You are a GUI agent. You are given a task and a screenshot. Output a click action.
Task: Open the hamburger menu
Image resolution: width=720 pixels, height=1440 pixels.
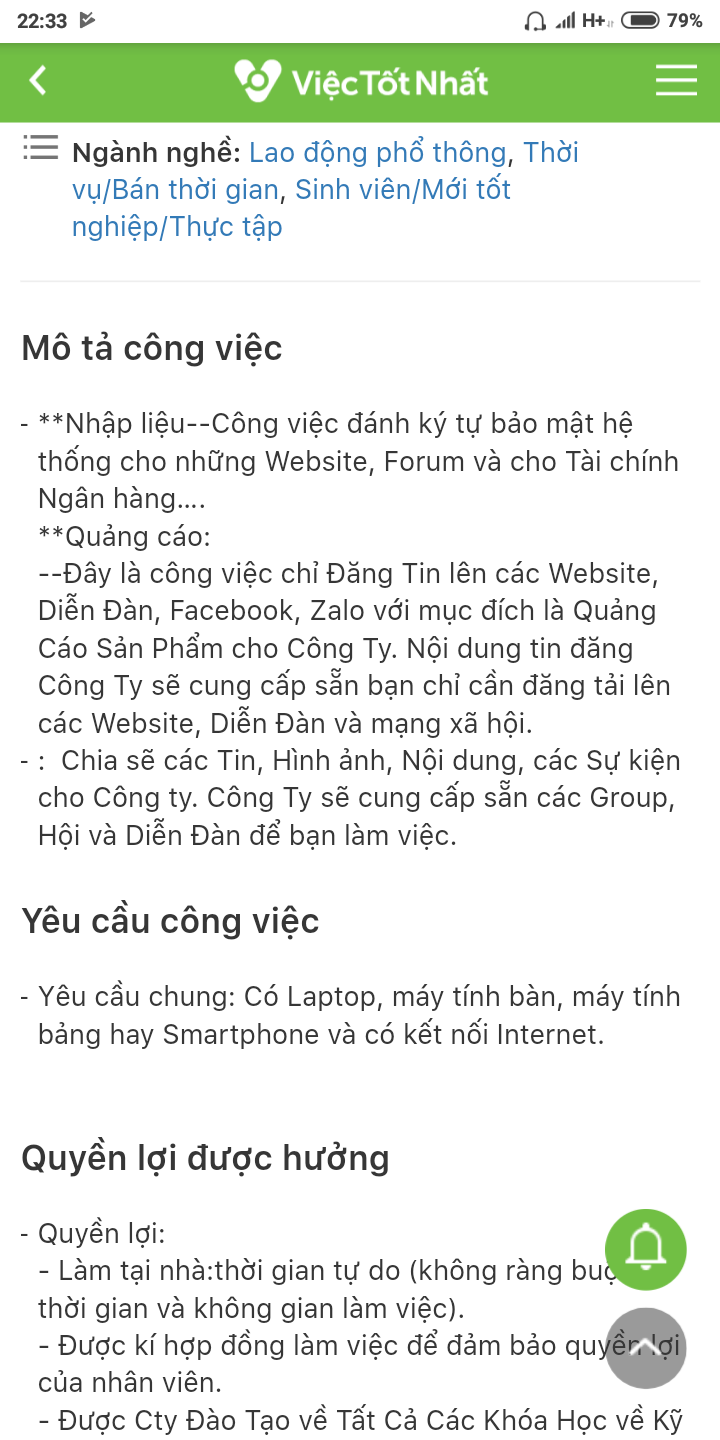[x=676, y=81]
